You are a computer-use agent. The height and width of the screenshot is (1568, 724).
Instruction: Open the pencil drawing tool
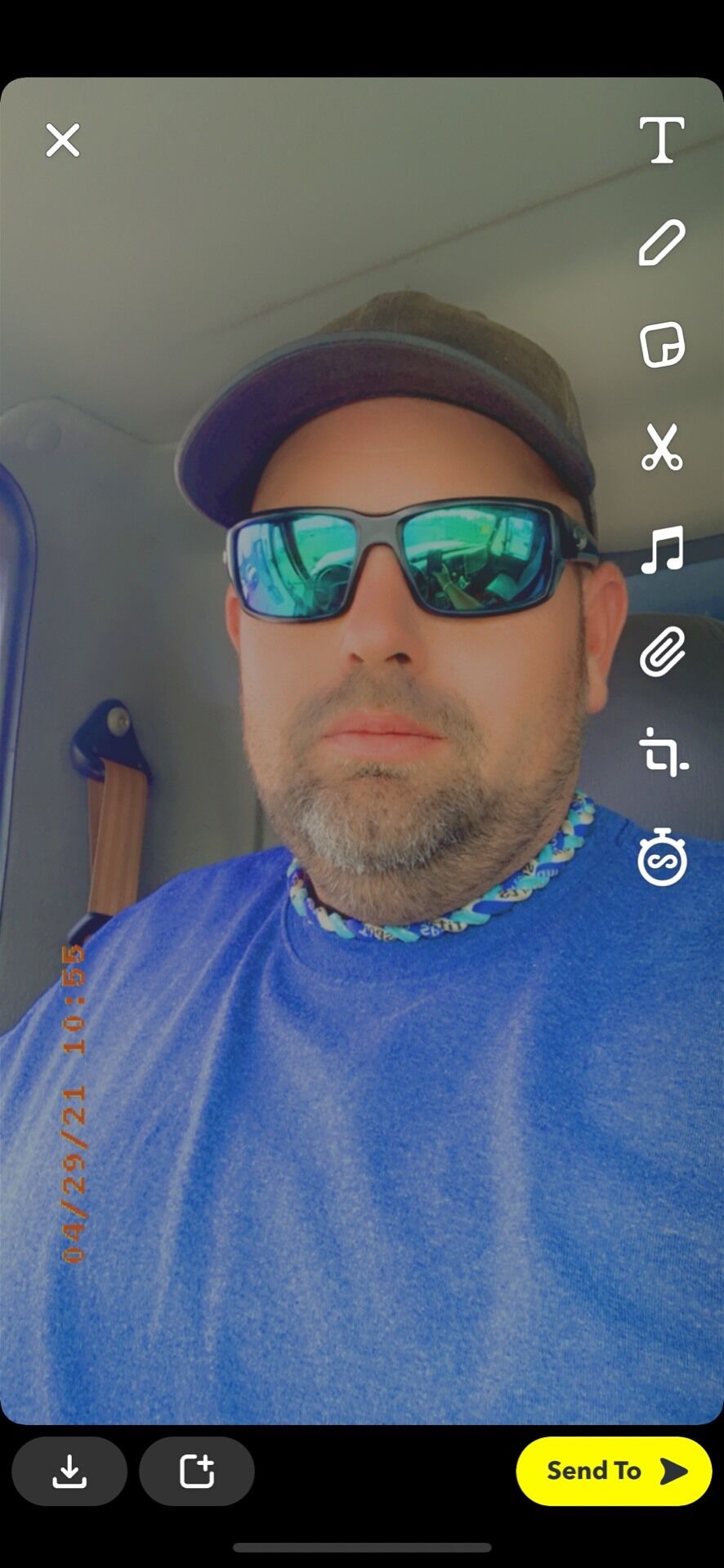[x=661, y=243]
